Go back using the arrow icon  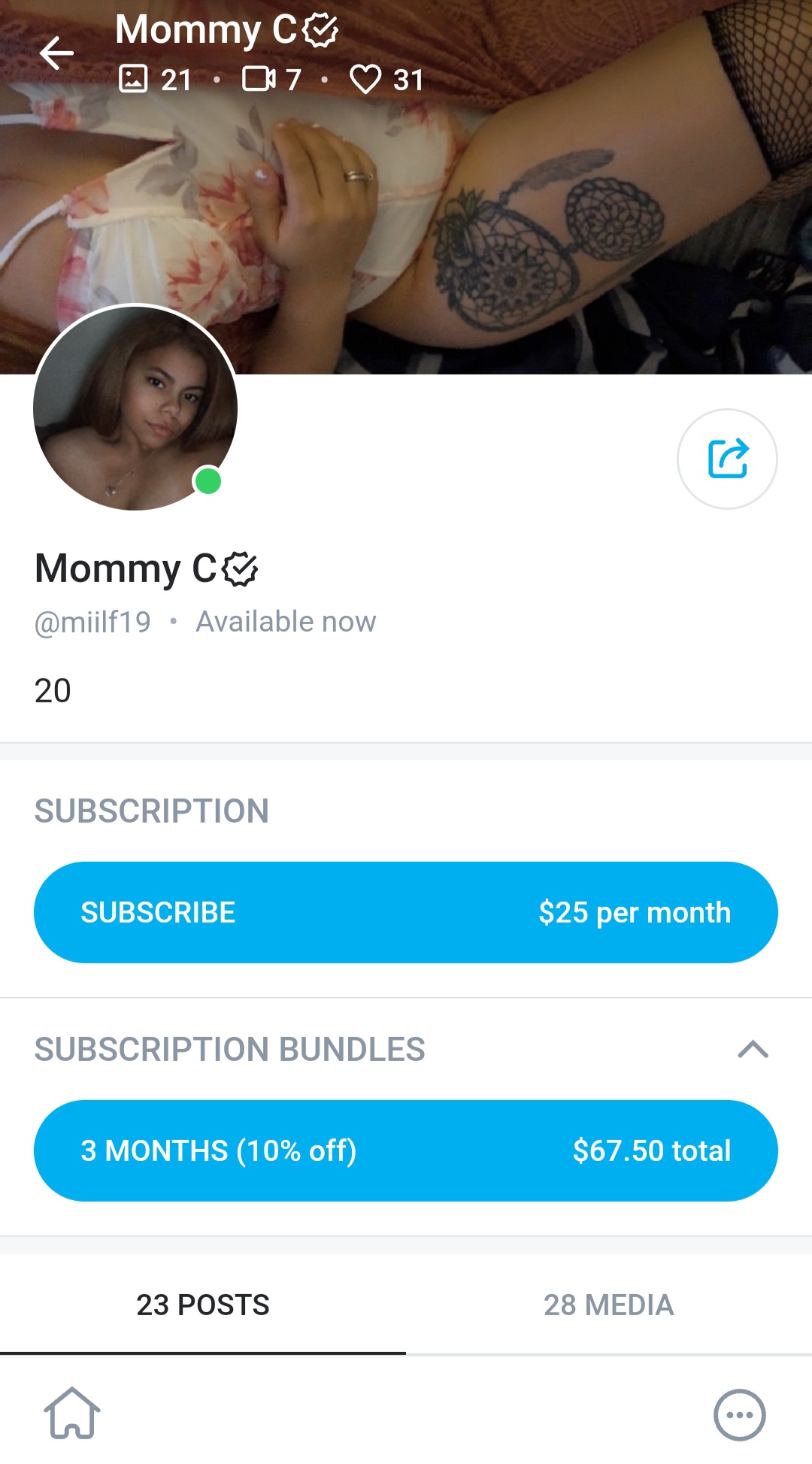[x=56, y=53]
